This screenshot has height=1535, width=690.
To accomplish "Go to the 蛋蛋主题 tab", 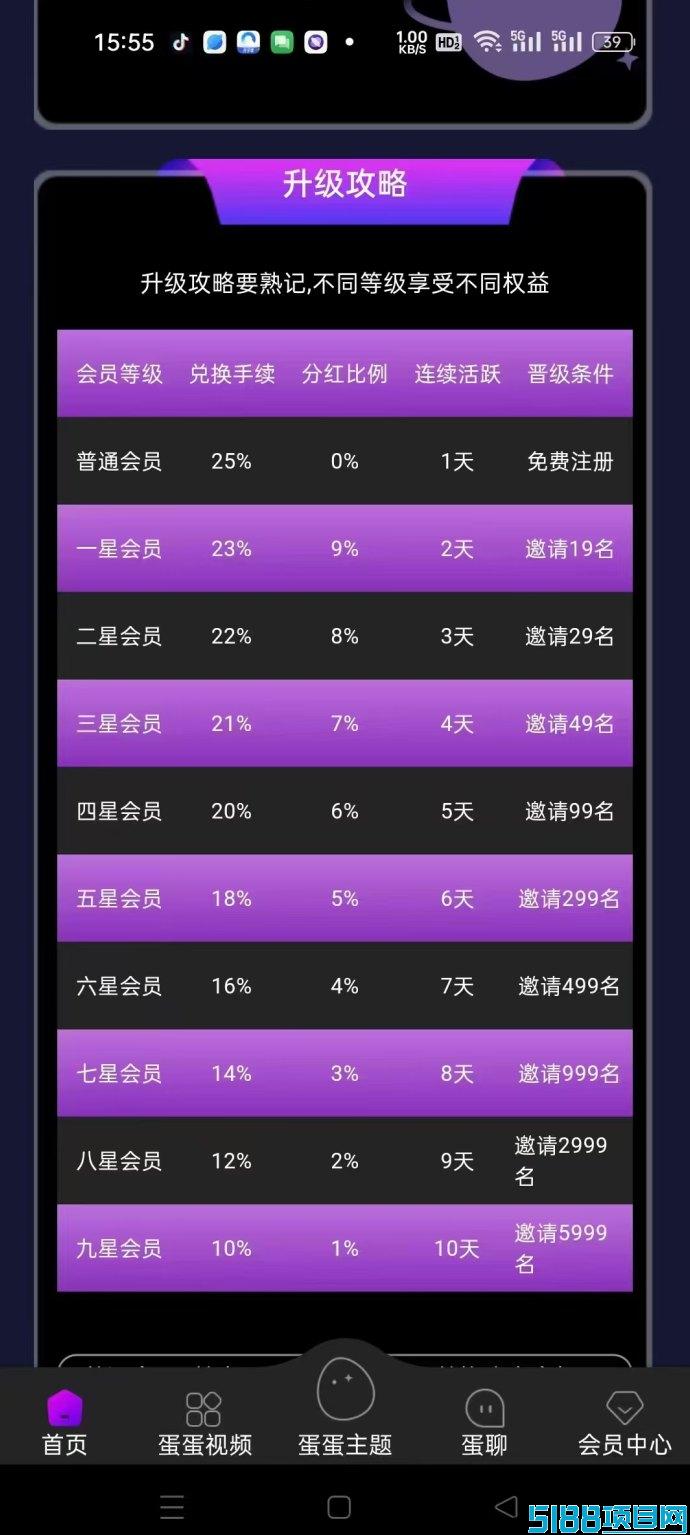I will [345, 1408].
